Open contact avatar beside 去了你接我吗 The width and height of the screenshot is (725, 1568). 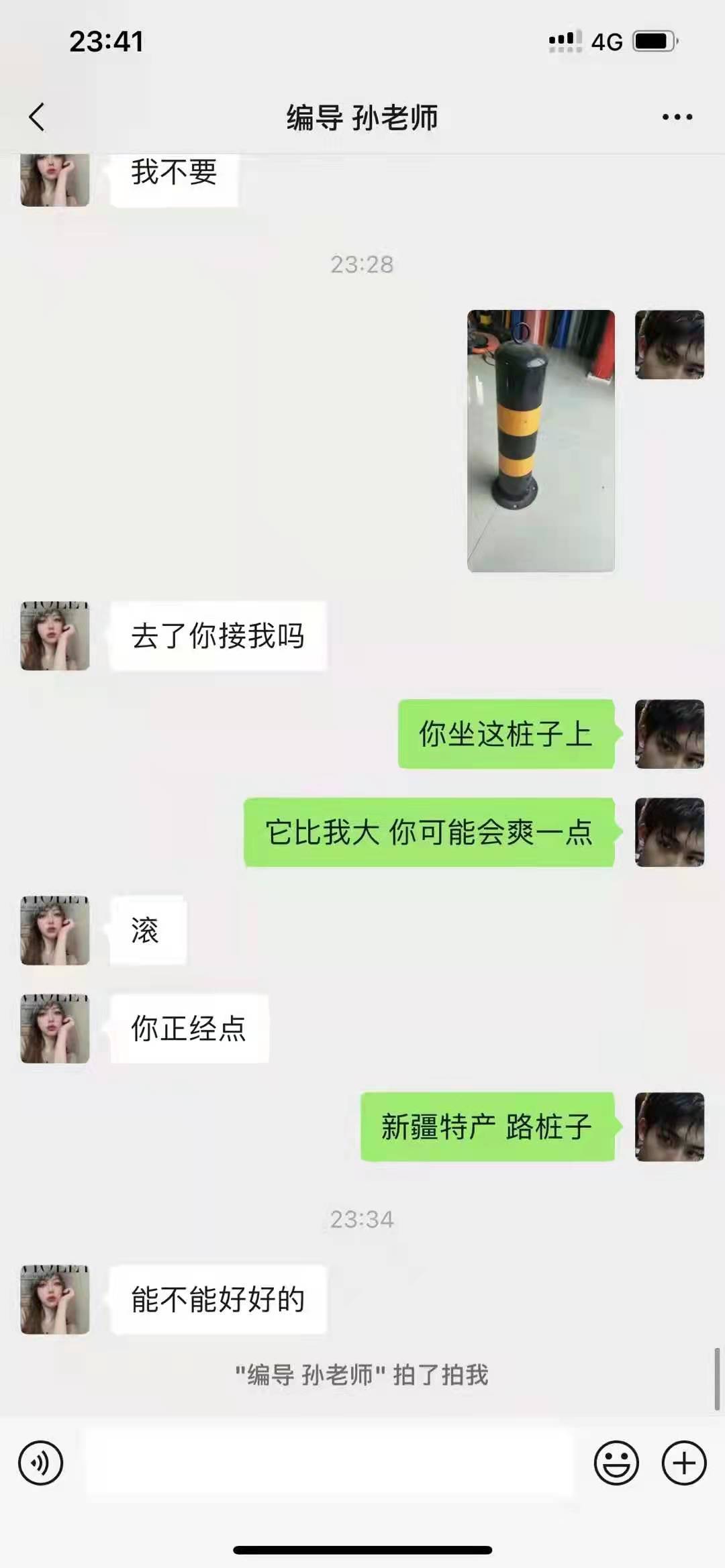point(55,636)
